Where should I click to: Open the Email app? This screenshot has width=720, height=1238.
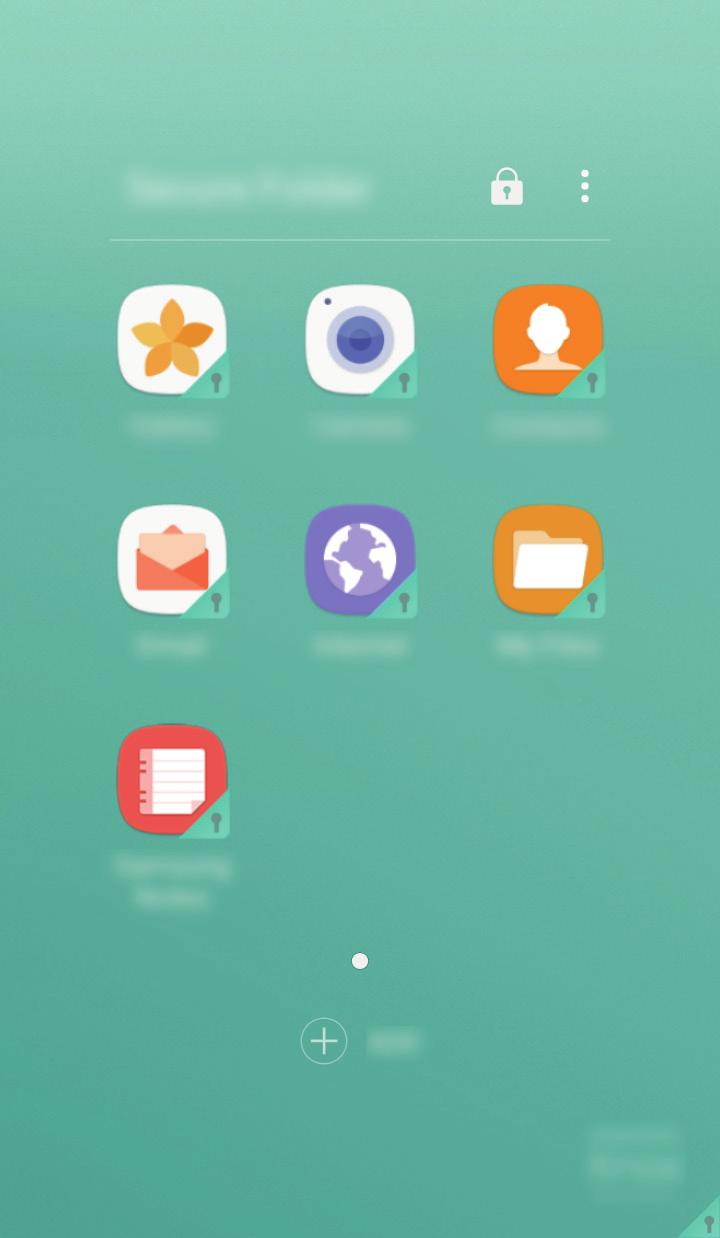coord(172,560)
